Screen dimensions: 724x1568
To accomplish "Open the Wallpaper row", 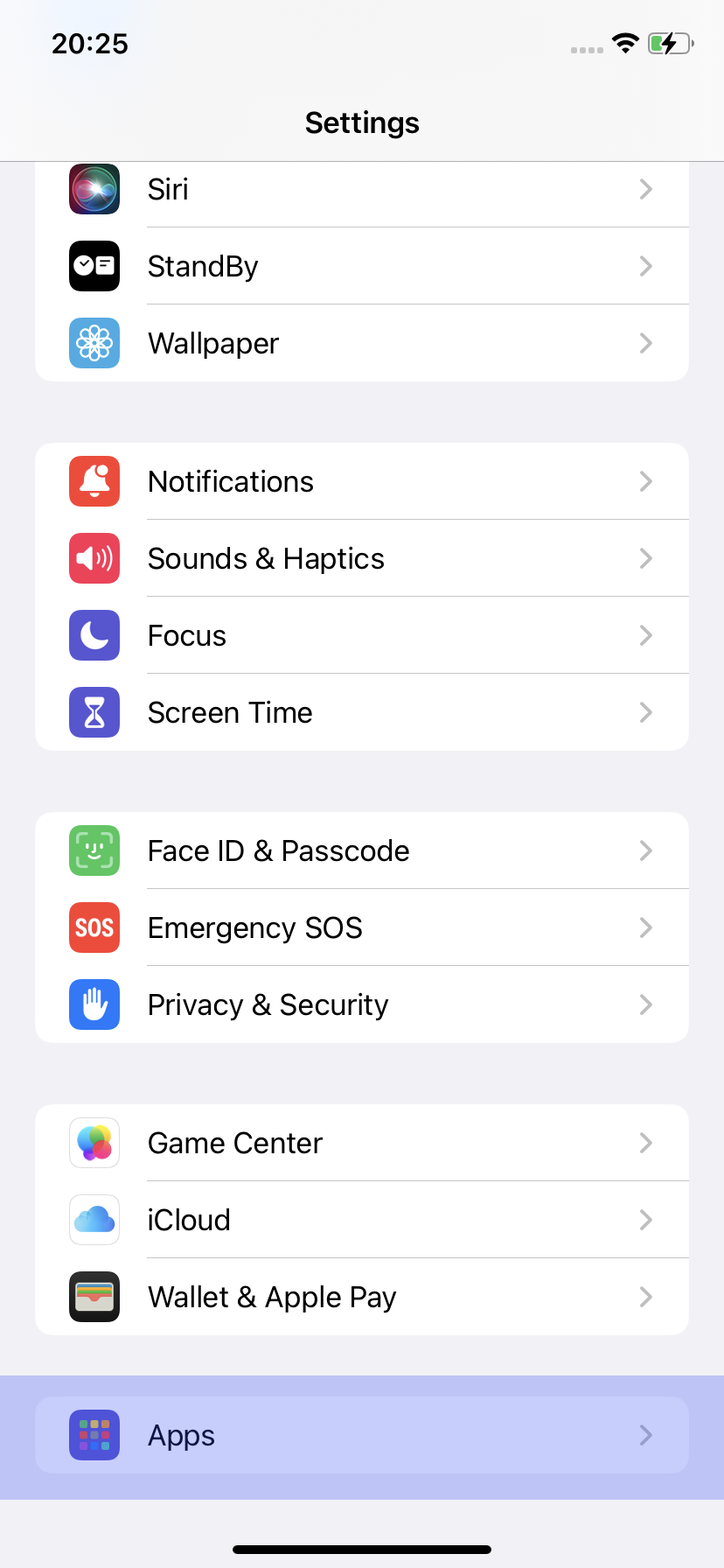I will click(361, 343).
